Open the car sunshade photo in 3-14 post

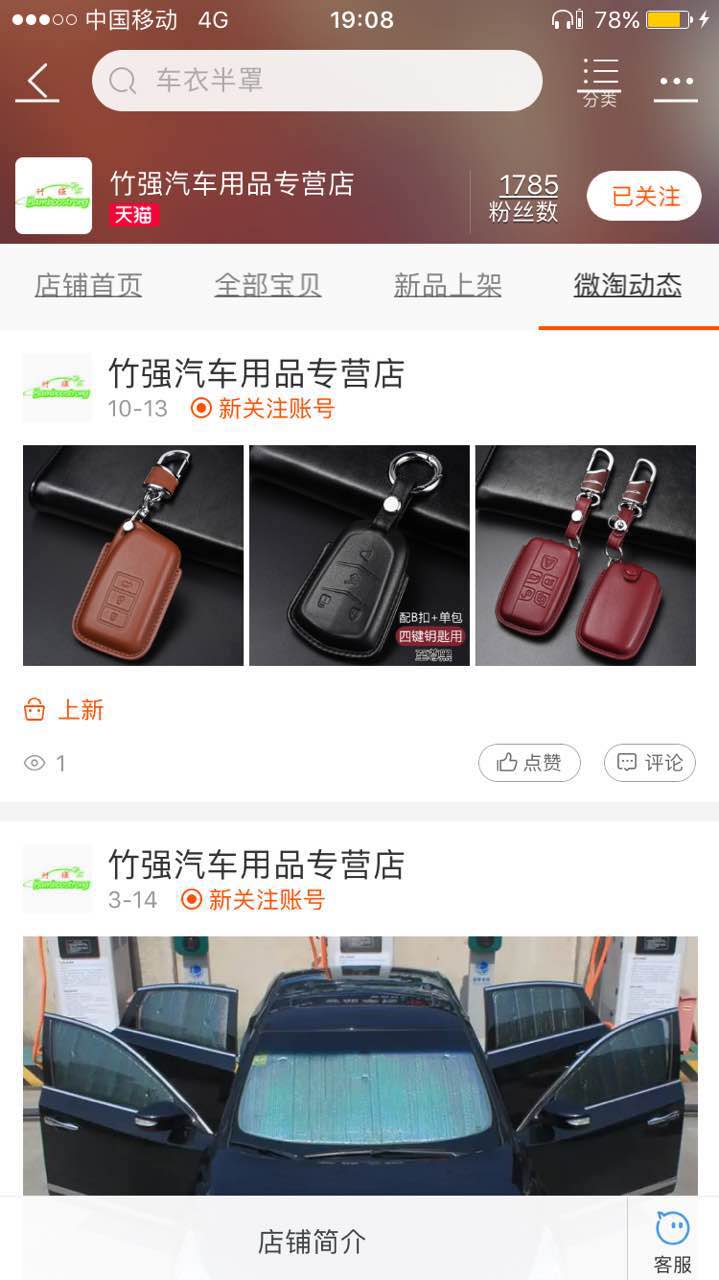[x=360, y=1066]
